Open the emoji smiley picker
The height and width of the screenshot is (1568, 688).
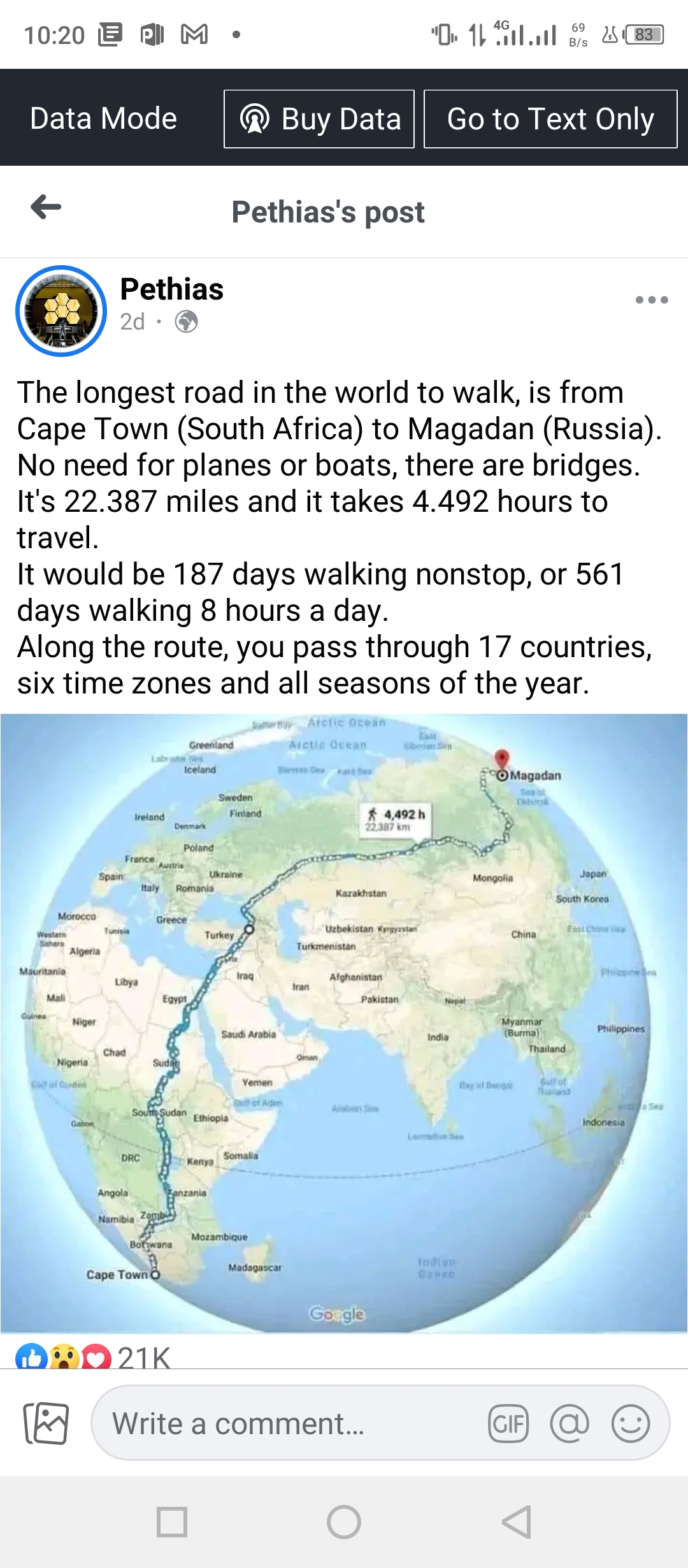tap(631, 1423)
